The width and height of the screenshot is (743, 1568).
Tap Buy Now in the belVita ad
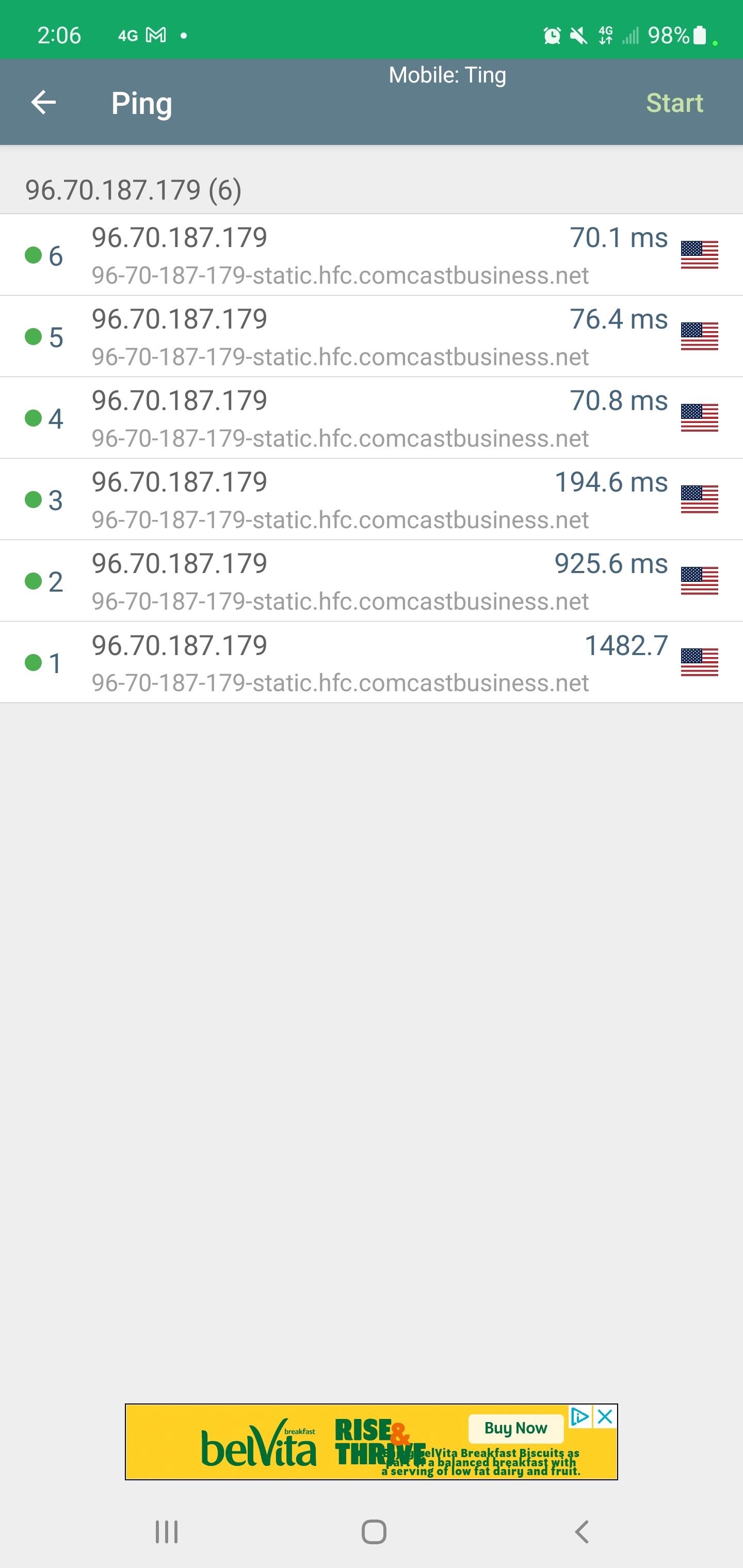click(x=515, y=1428)
